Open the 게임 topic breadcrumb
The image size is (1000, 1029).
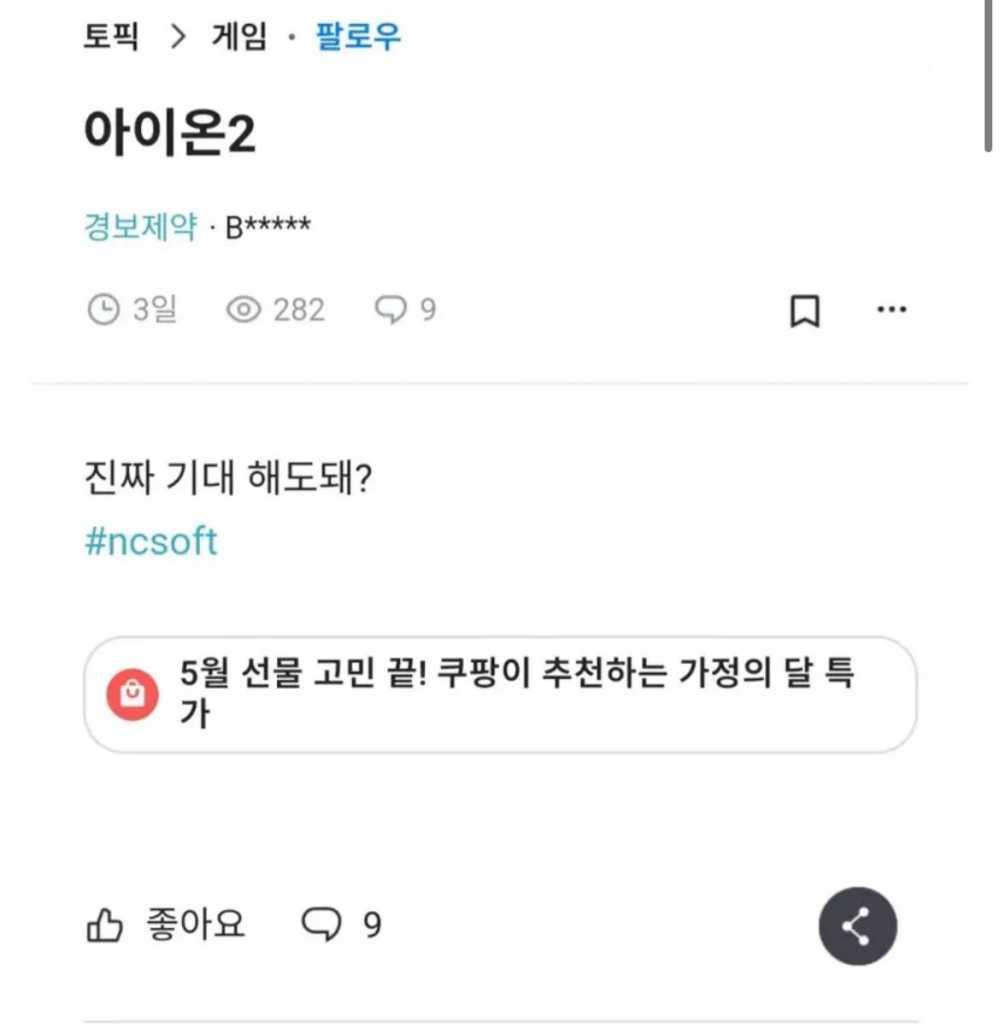click(x=239, y=38)
